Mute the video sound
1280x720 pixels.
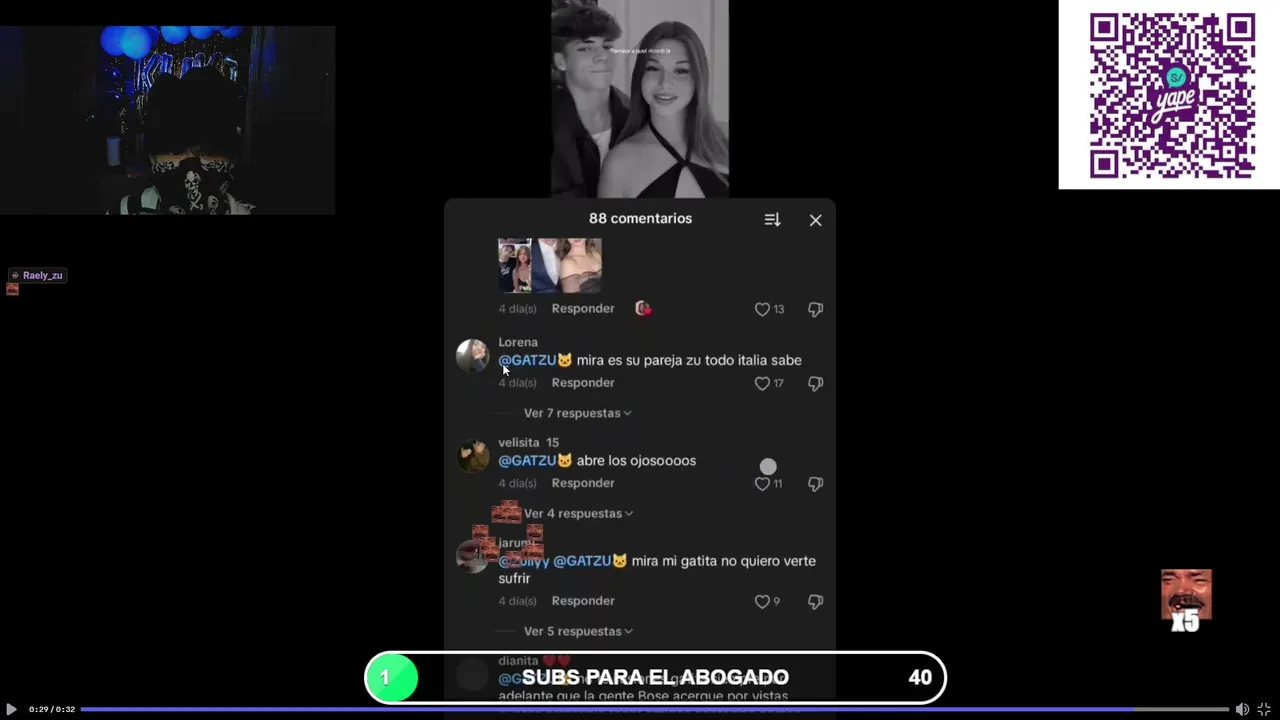click(1242, 709)
